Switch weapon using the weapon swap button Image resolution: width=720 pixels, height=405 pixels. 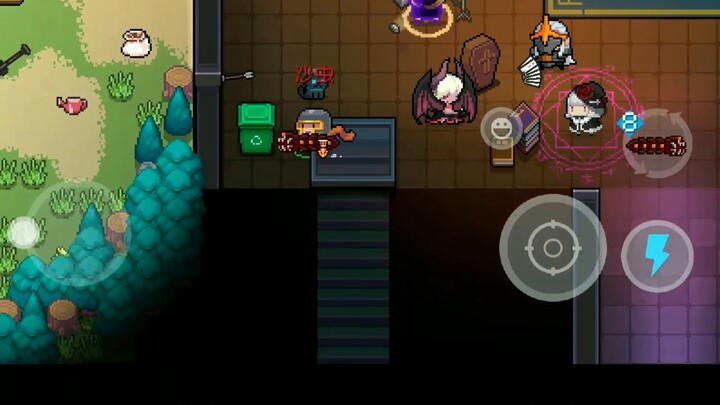click(656, 145)
